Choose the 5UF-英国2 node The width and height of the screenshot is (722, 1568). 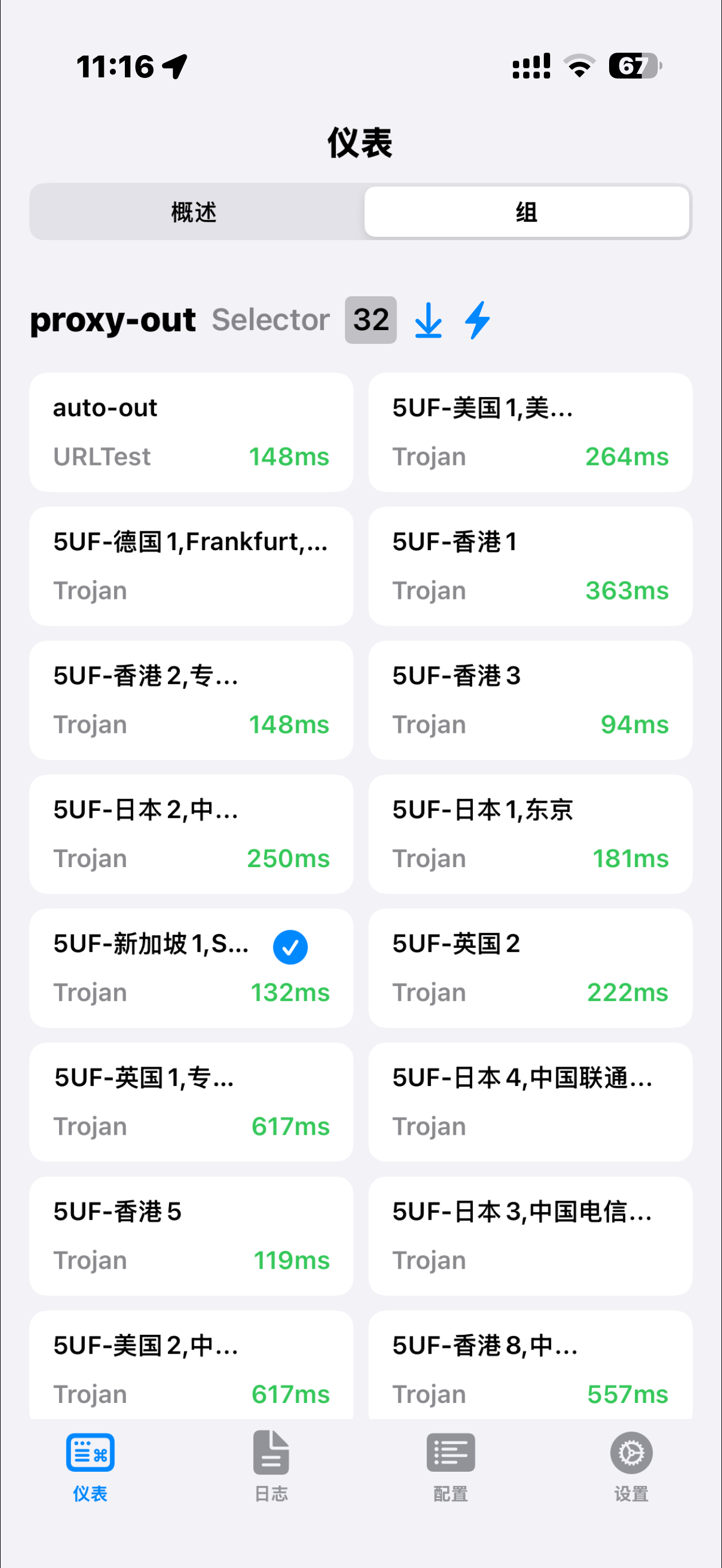click(530, 968)
